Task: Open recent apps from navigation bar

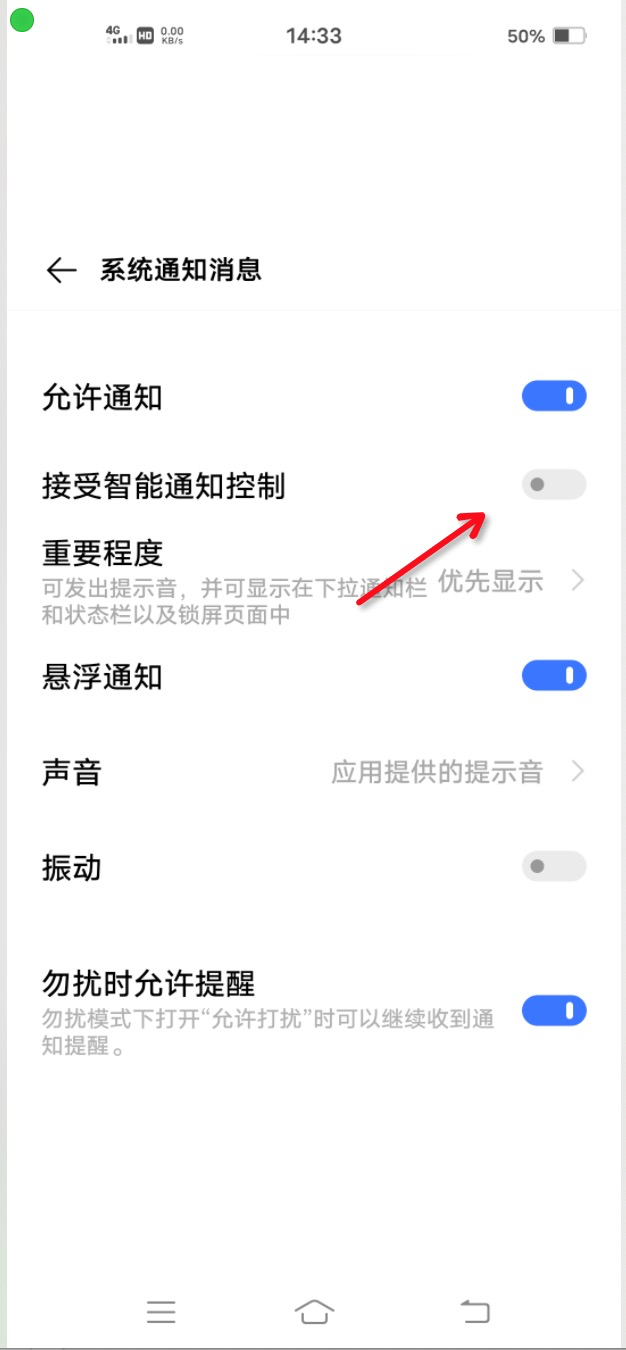Action: (x=161, y=1312)
